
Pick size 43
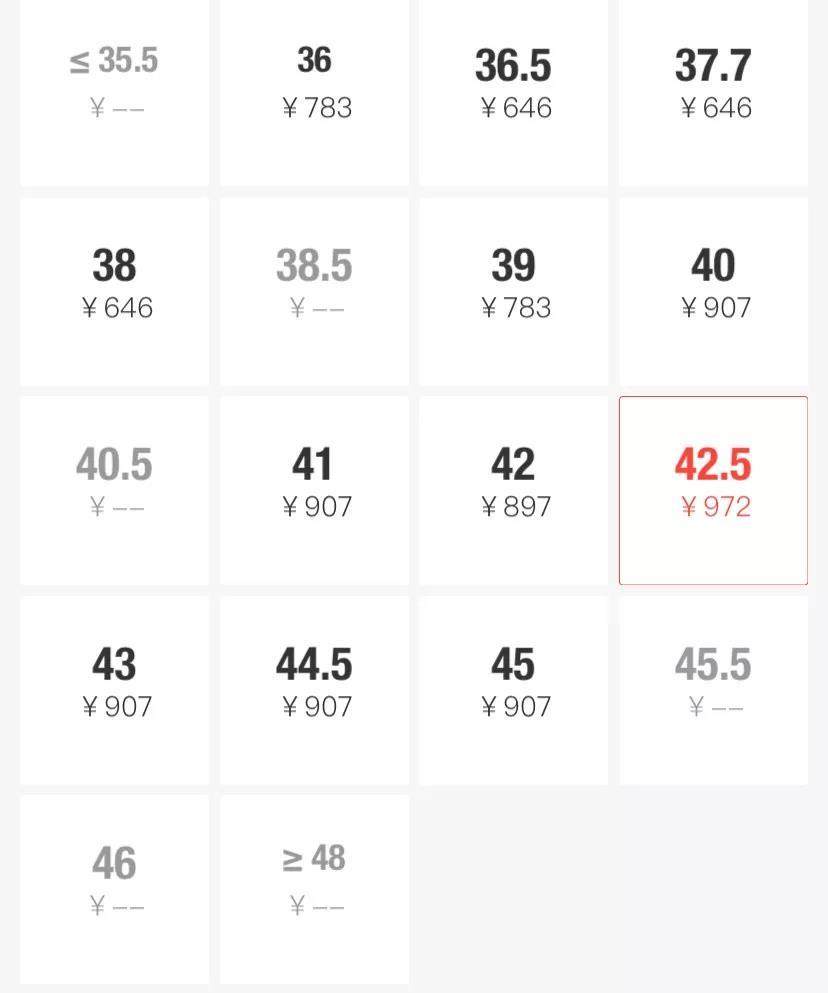pos(114,690)
